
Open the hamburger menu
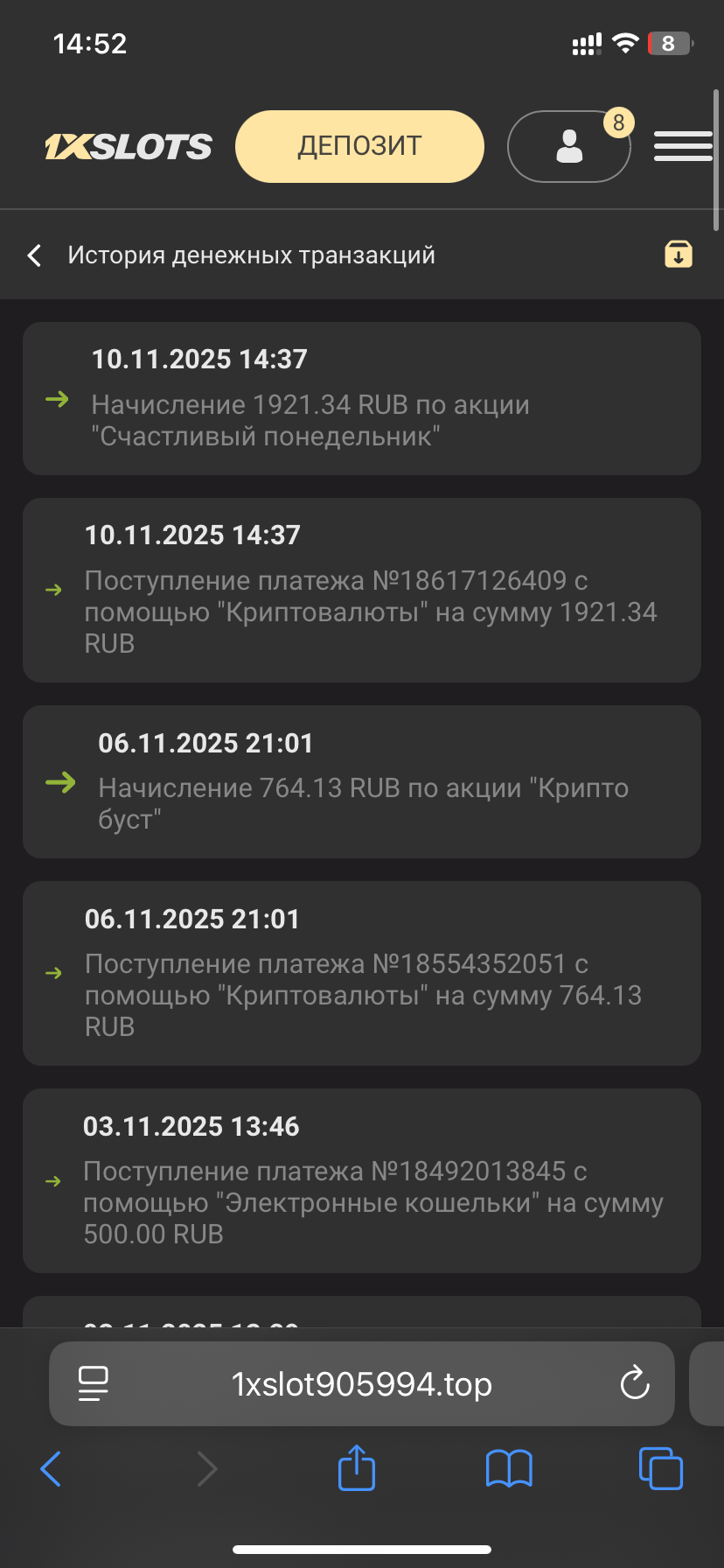(683, 146)
